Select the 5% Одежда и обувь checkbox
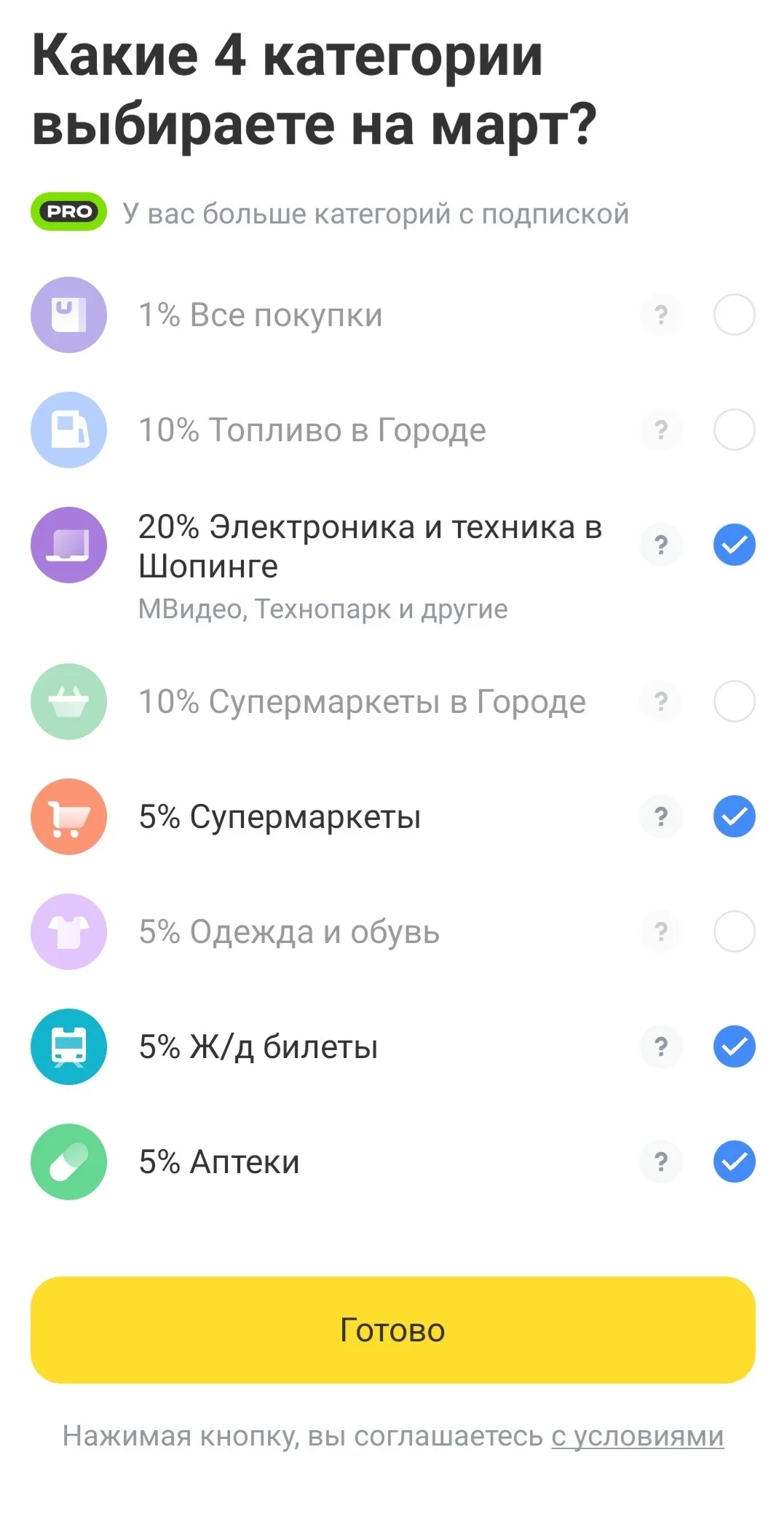Viewport: 784px width, 1522px height. point(734,931)
